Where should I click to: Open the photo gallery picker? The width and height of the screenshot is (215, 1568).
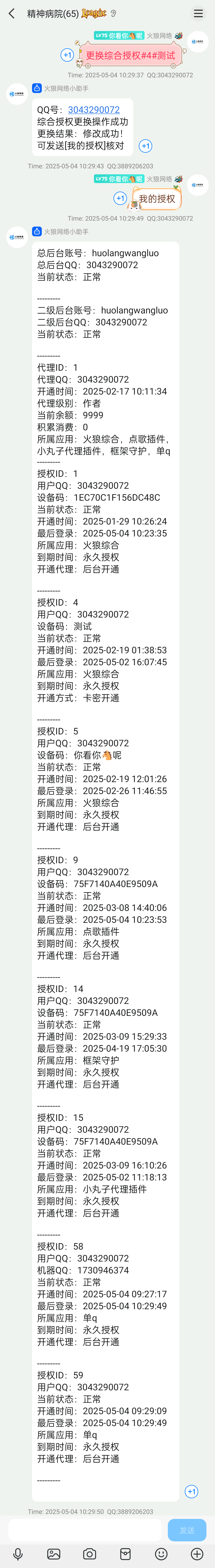[x=54, y=1553]
